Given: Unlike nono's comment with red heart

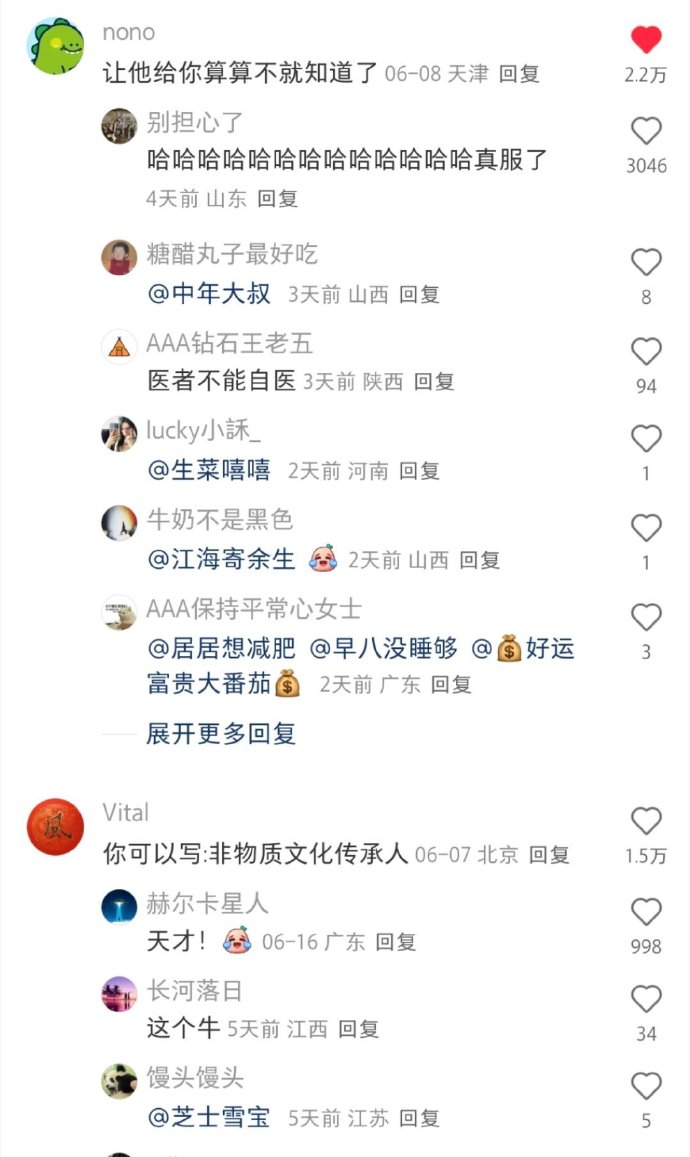Looking at the screenshot, I should point(646,40).
